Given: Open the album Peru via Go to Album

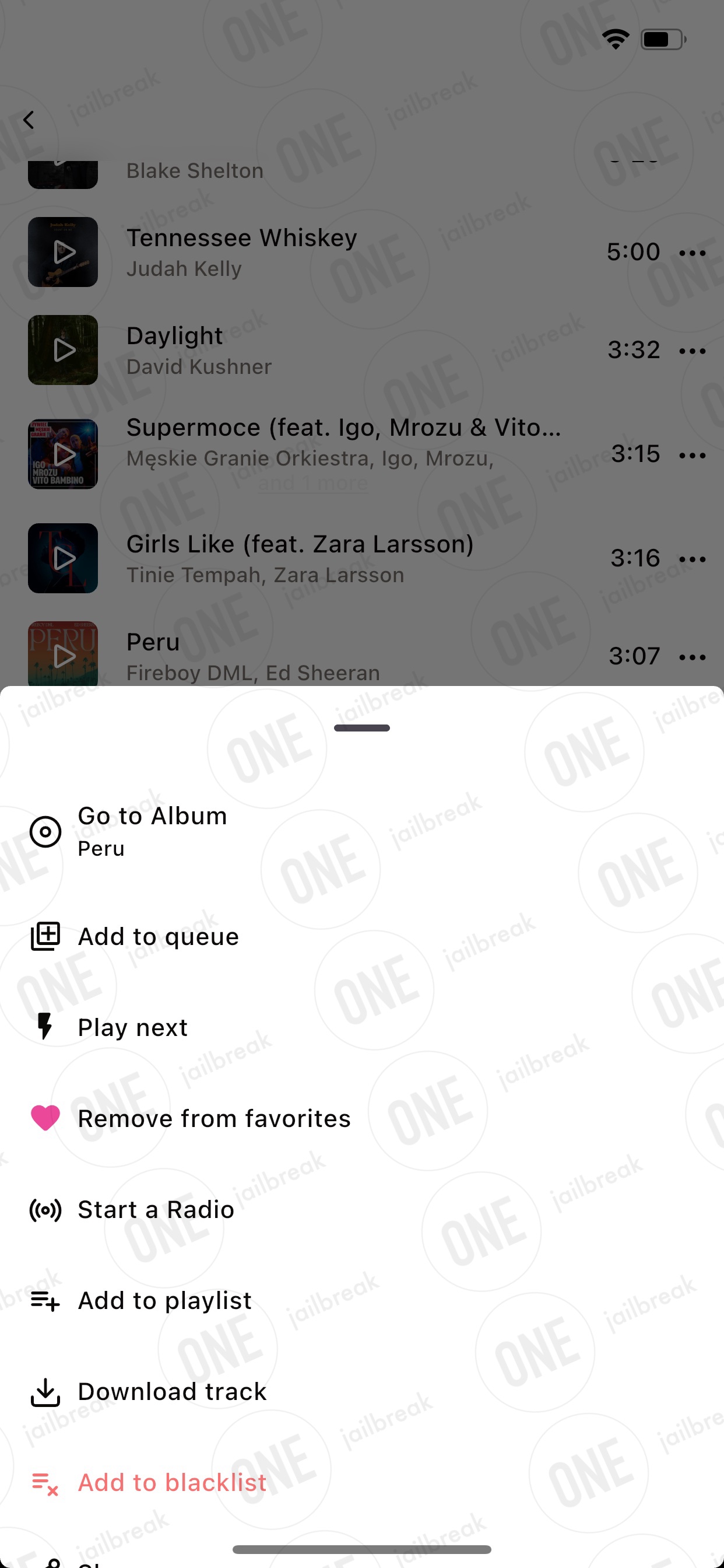Looking at the screenshot, I should 362,831.
